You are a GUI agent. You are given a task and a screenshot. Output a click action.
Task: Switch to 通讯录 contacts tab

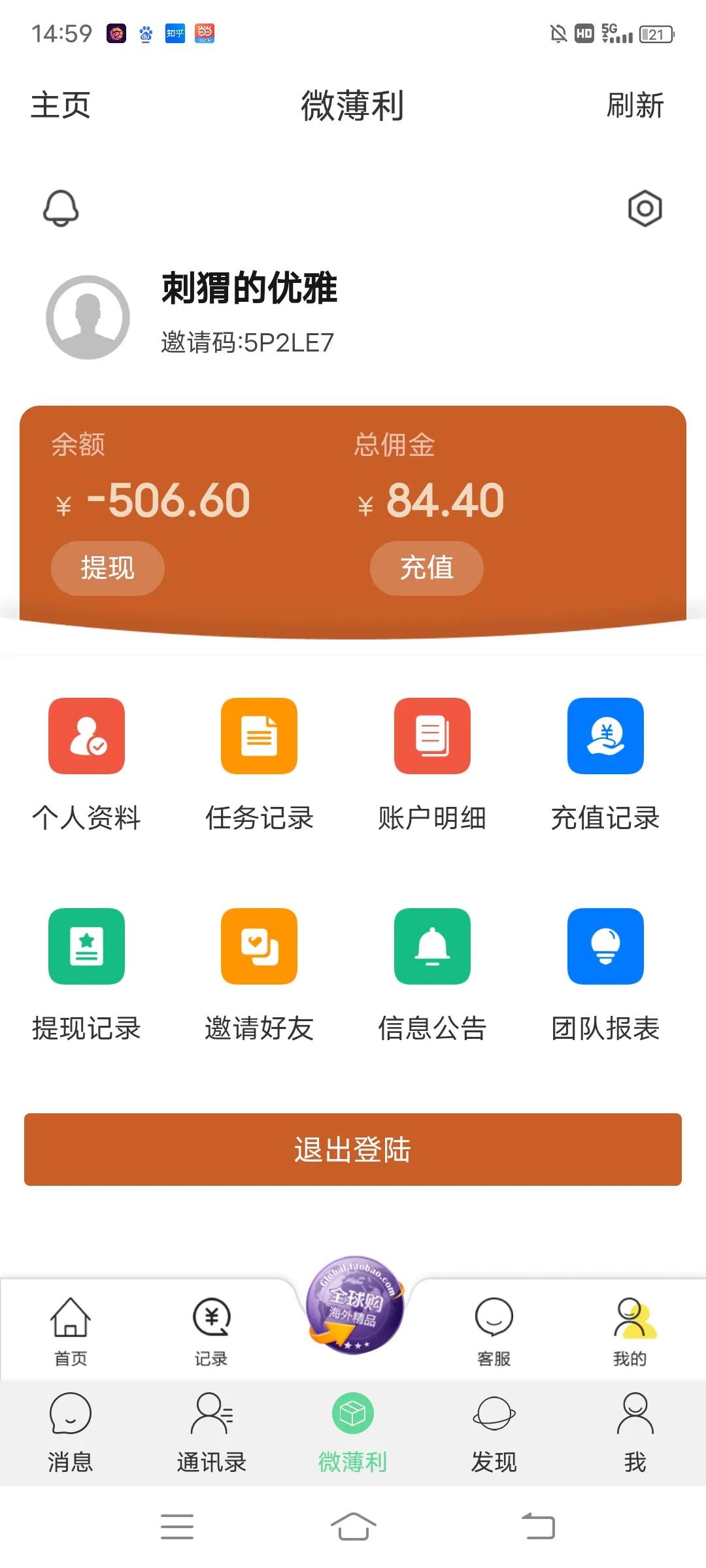(x=211, y=1431)
